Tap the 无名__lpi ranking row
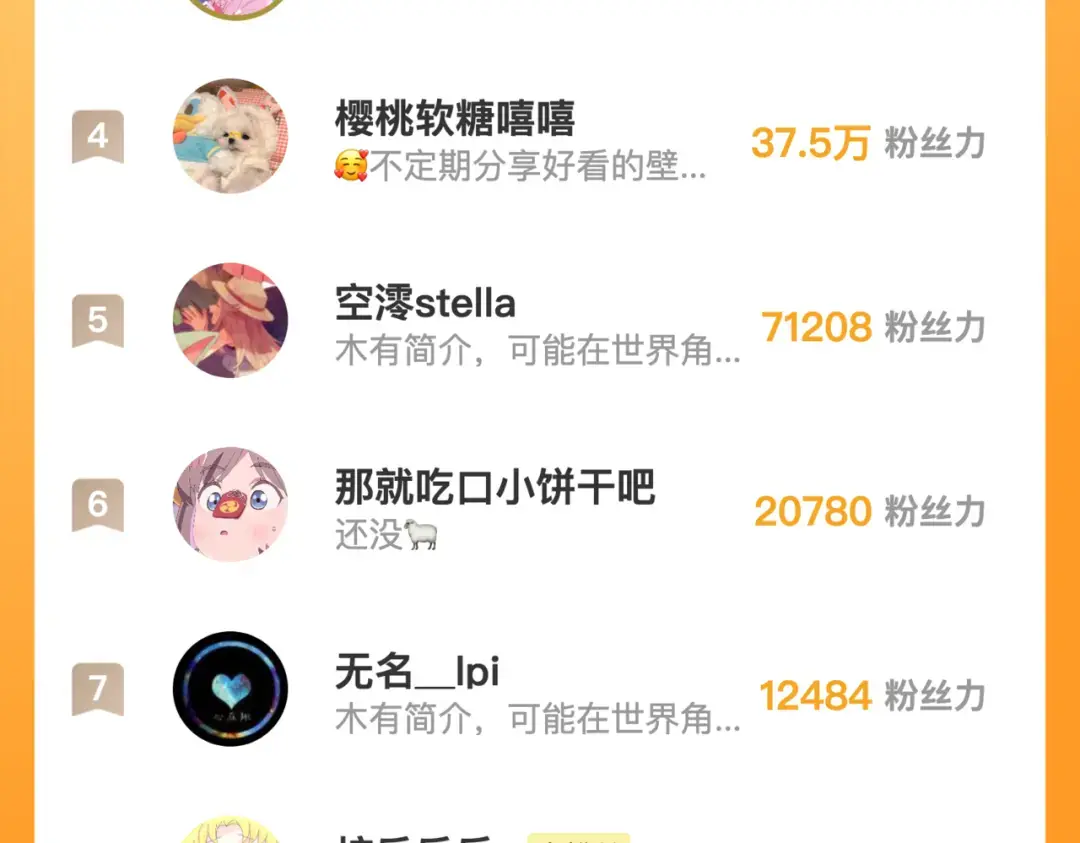Viewport: 1080px width, 843px height. (x=417, y=672)
